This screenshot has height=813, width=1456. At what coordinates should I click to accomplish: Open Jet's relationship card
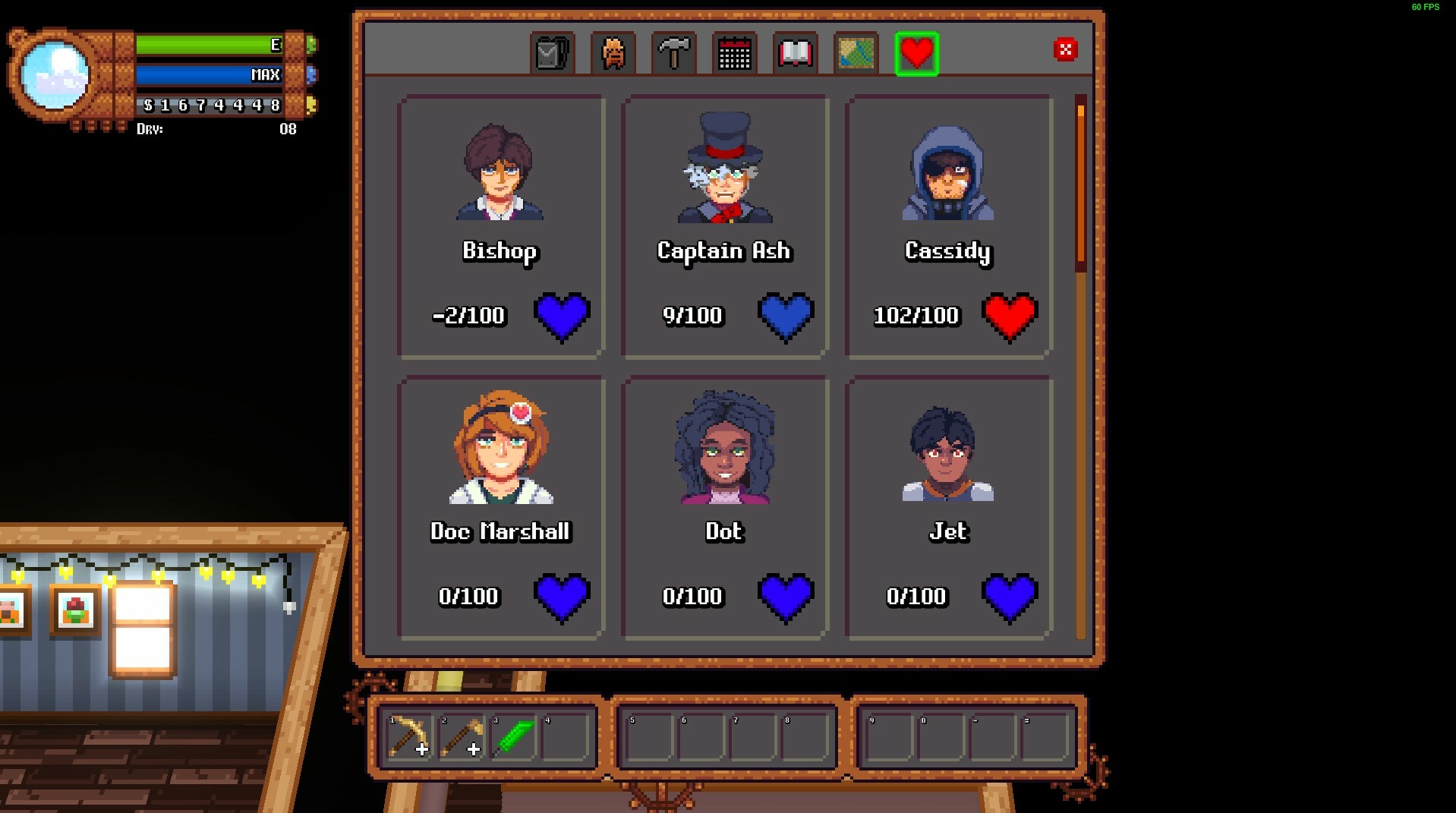(x=948, y=506)
